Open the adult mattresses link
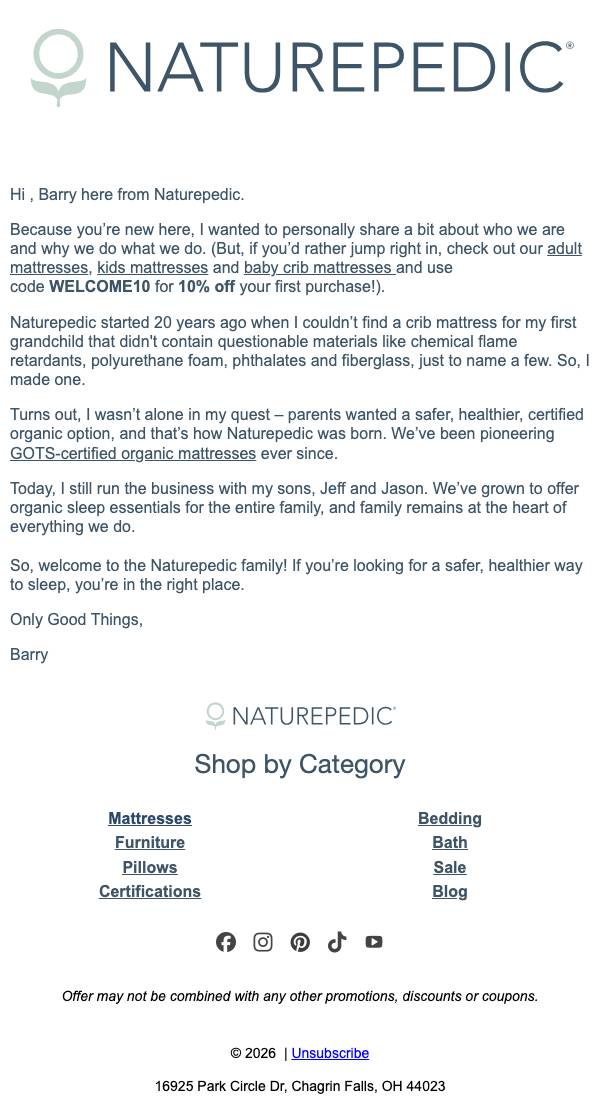The image size is (600, 1119). click(x=564, y=249)
